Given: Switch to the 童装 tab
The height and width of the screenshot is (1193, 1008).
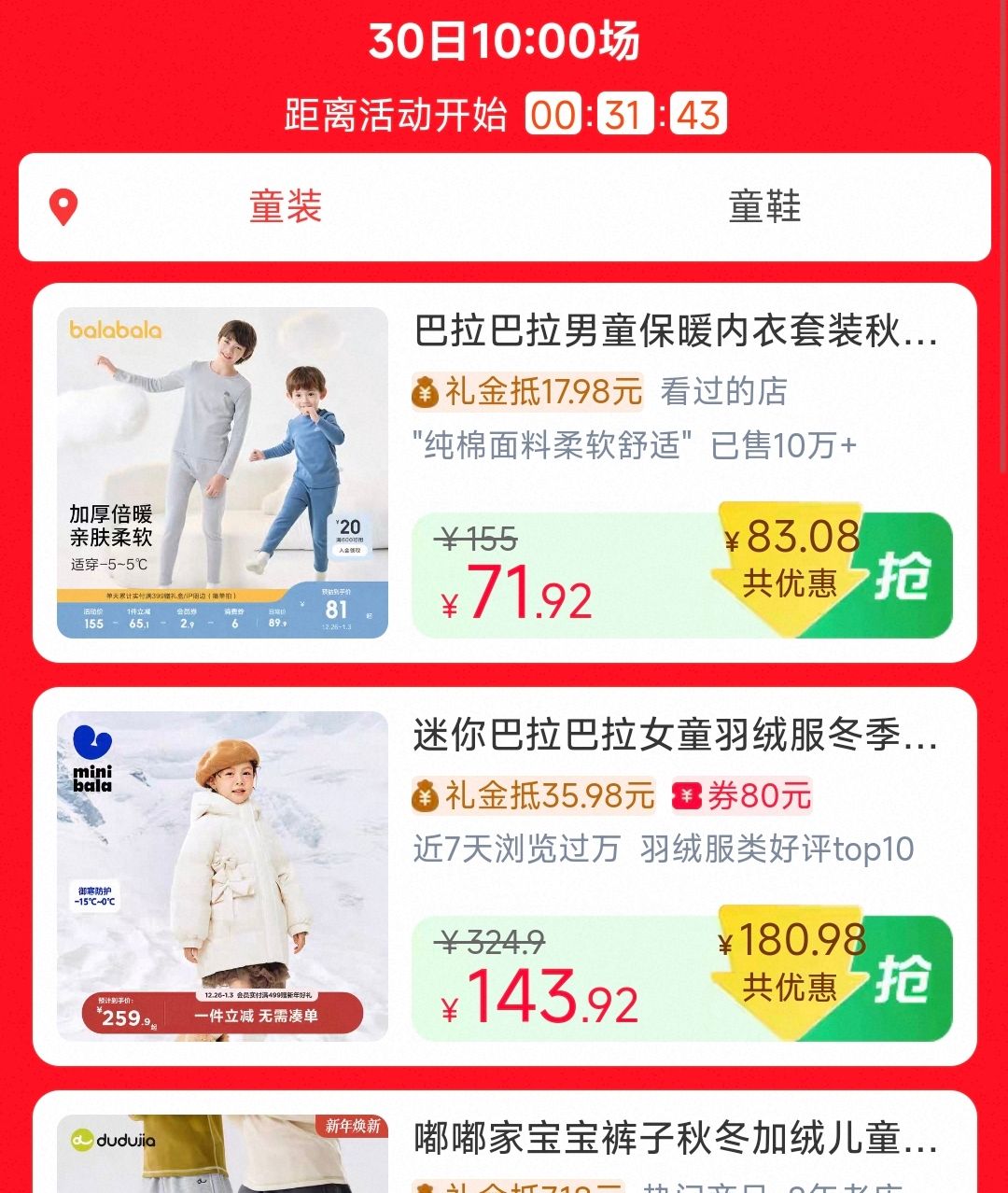Looking at the screenshot, I should point(286,206).
